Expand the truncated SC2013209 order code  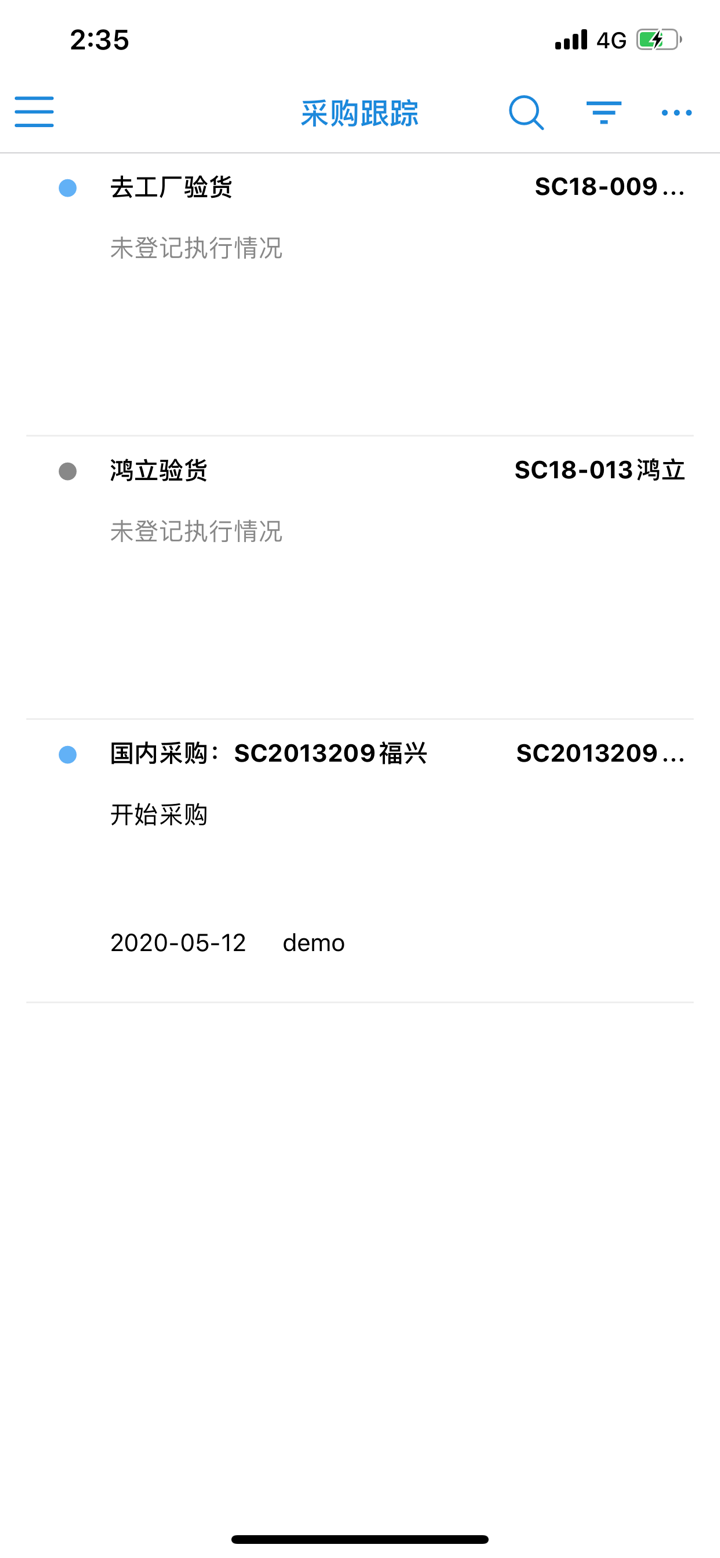[600, 753]
